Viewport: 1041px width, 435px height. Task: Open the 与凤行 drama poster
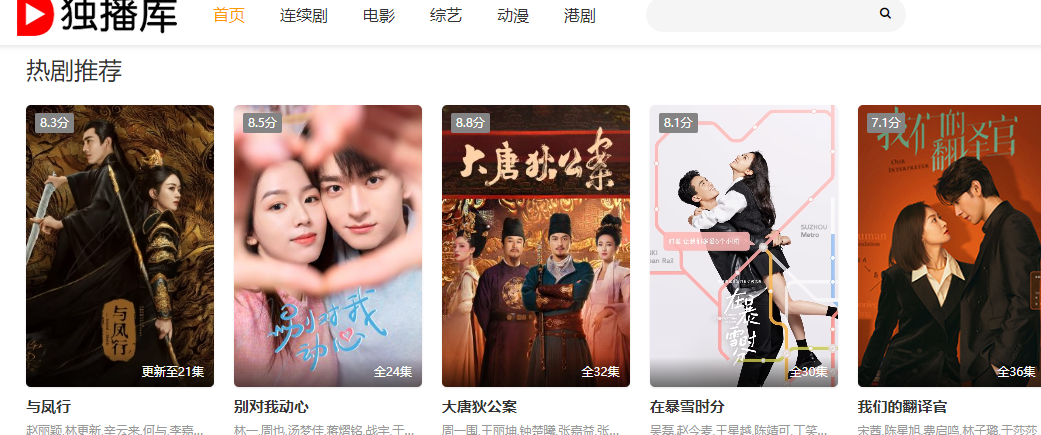[x=120, y=246]
